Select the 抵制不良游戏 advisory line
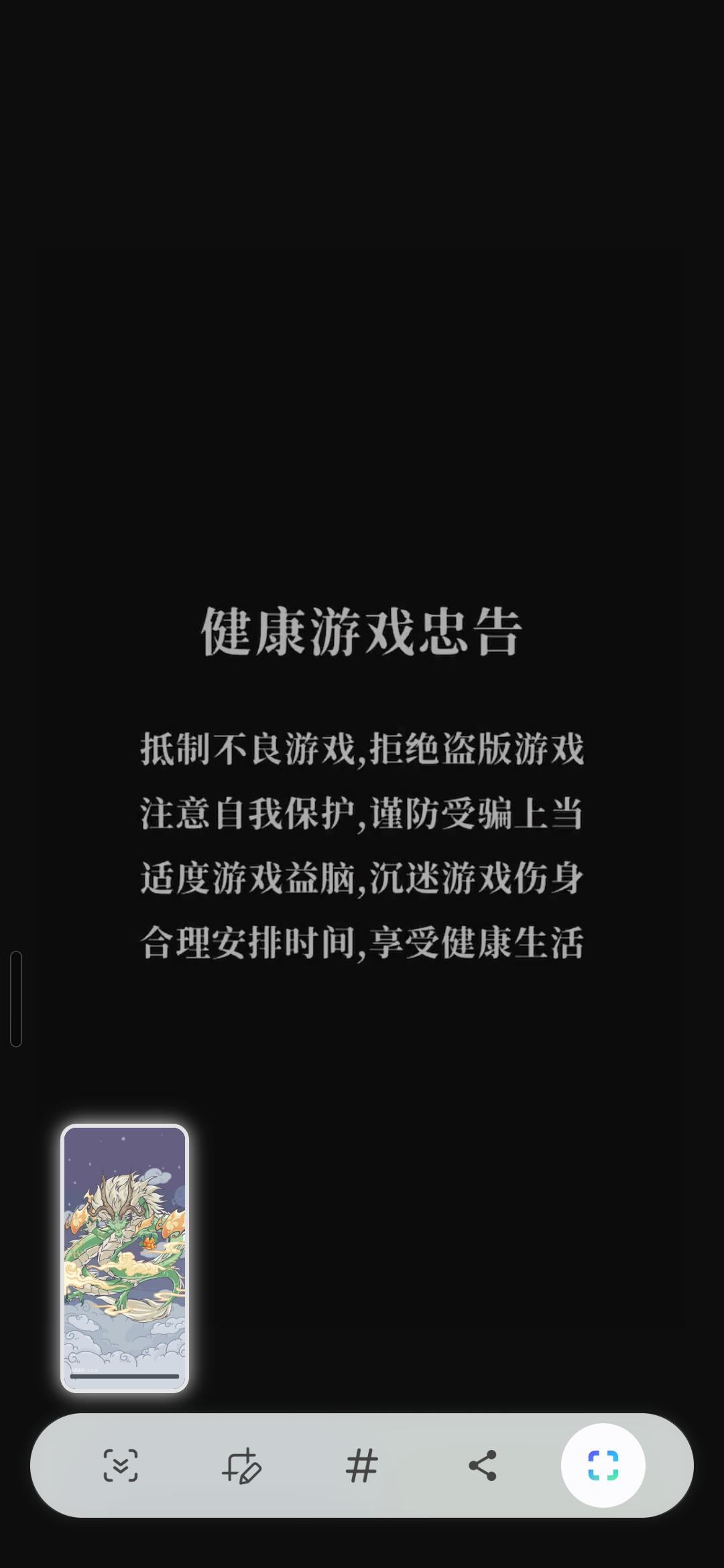 362,750
